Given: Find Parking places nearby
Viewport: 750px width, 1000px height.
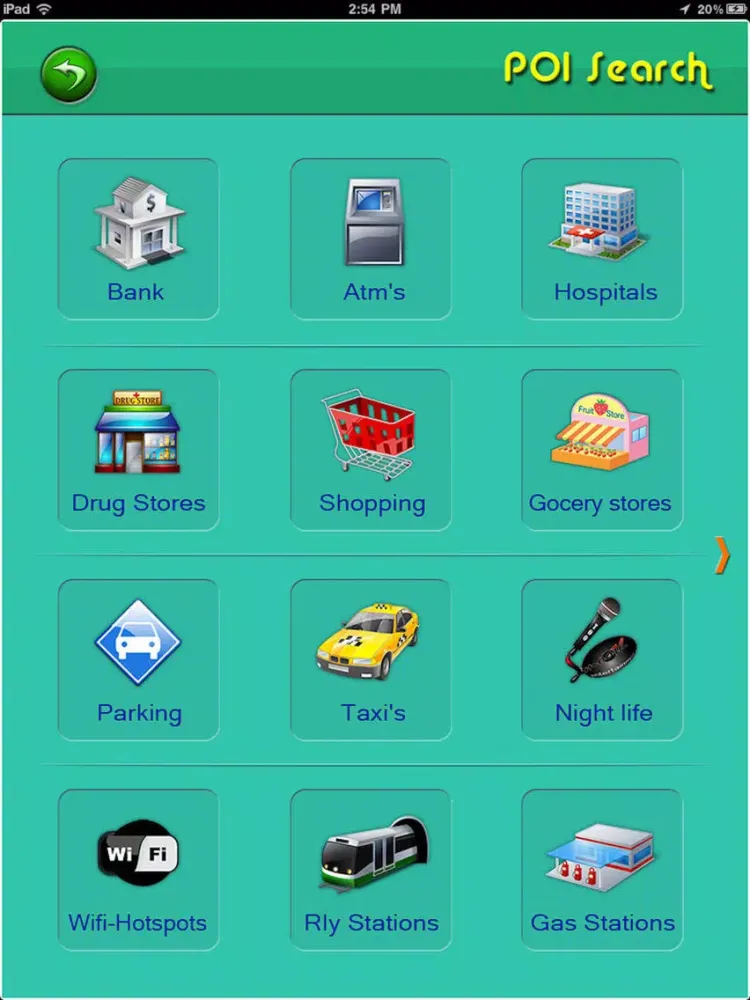Looking at the screenshot, I should click(x=138, y=660).
